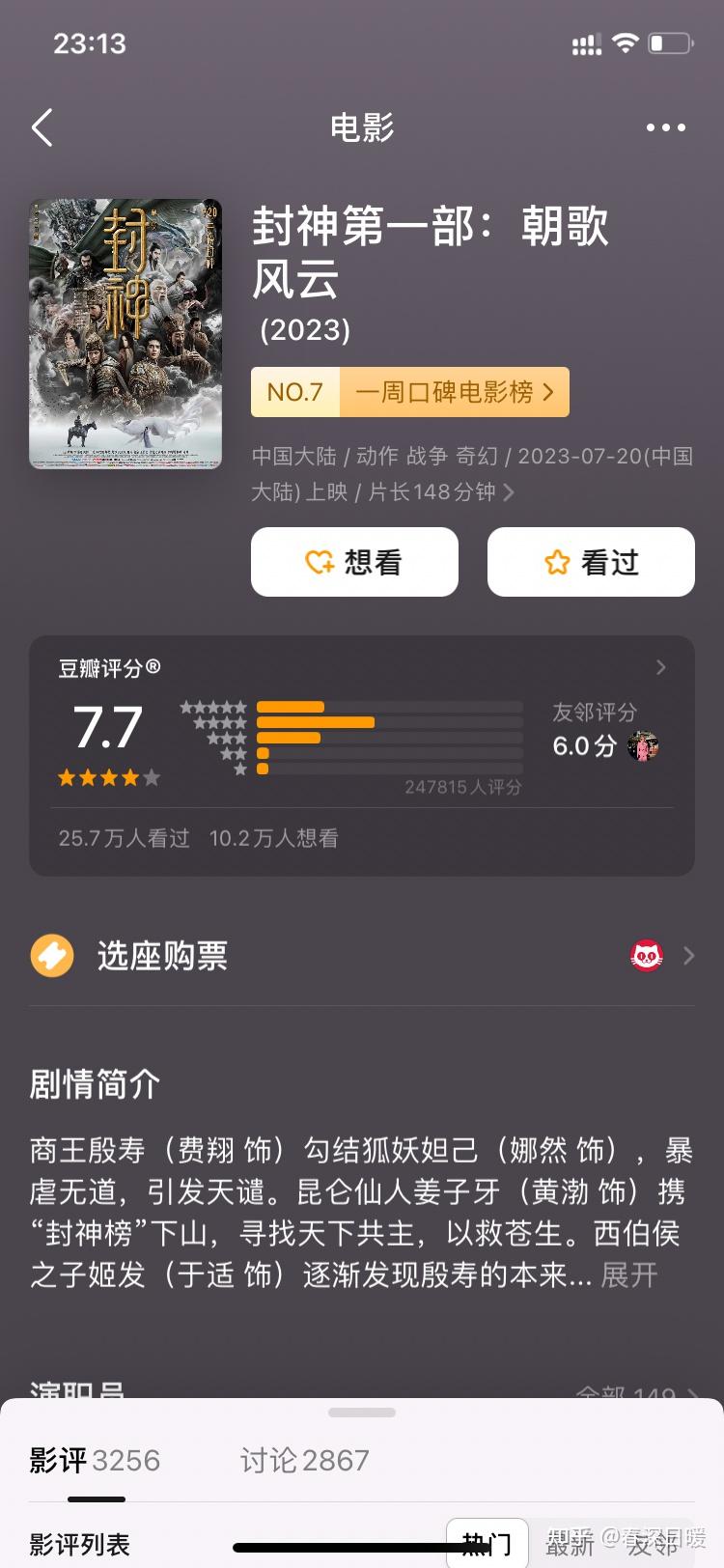This screenshot has width=724, height=1568.
Task: Open 选座购票 to buy tickets
Action: [362, 956]
